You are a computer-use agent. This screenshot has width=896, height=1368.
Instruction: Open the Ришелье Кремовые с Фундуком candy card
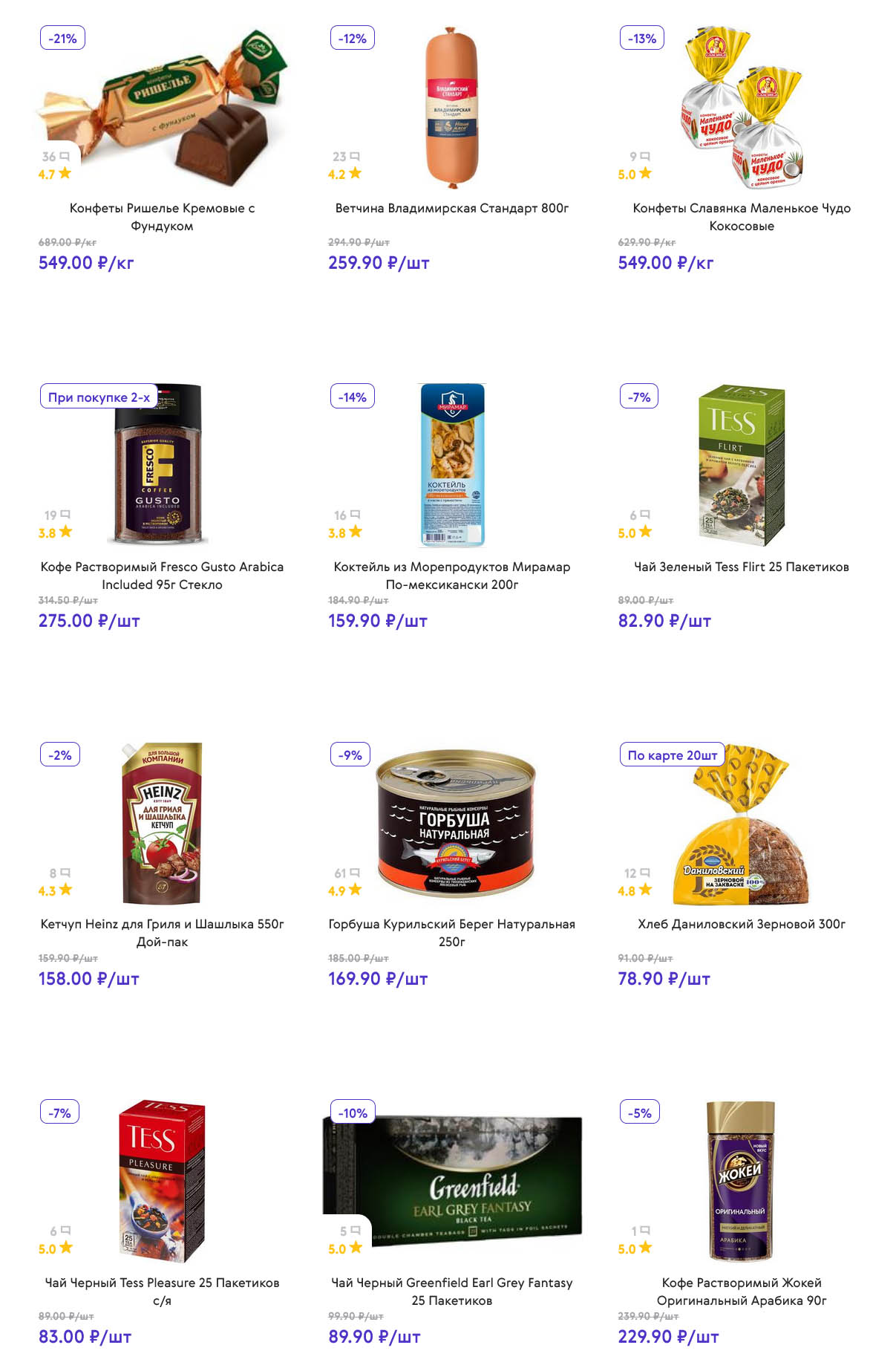[162, 216]
